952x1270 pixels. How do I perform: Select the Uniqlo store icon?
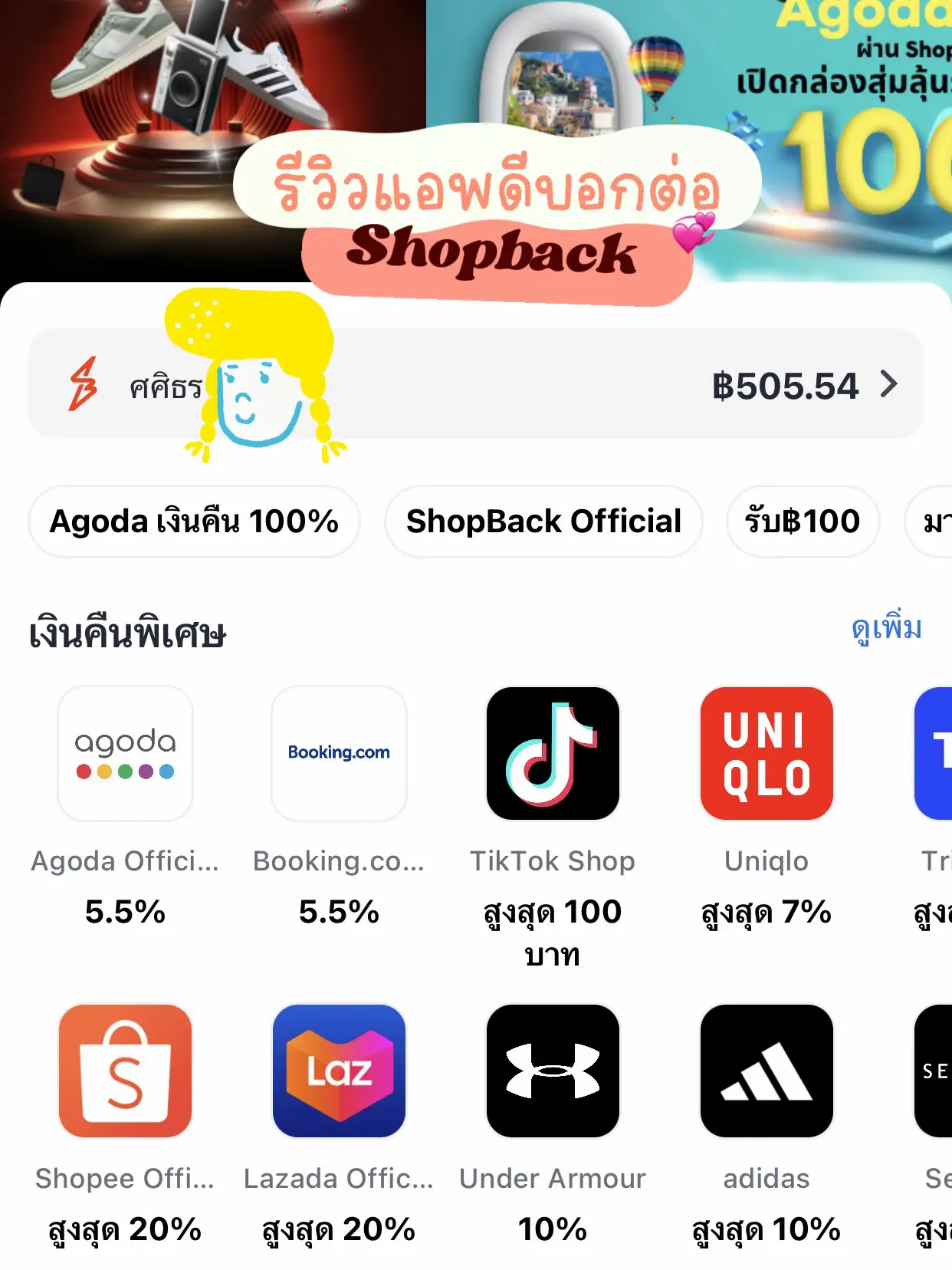pos(767,753)
